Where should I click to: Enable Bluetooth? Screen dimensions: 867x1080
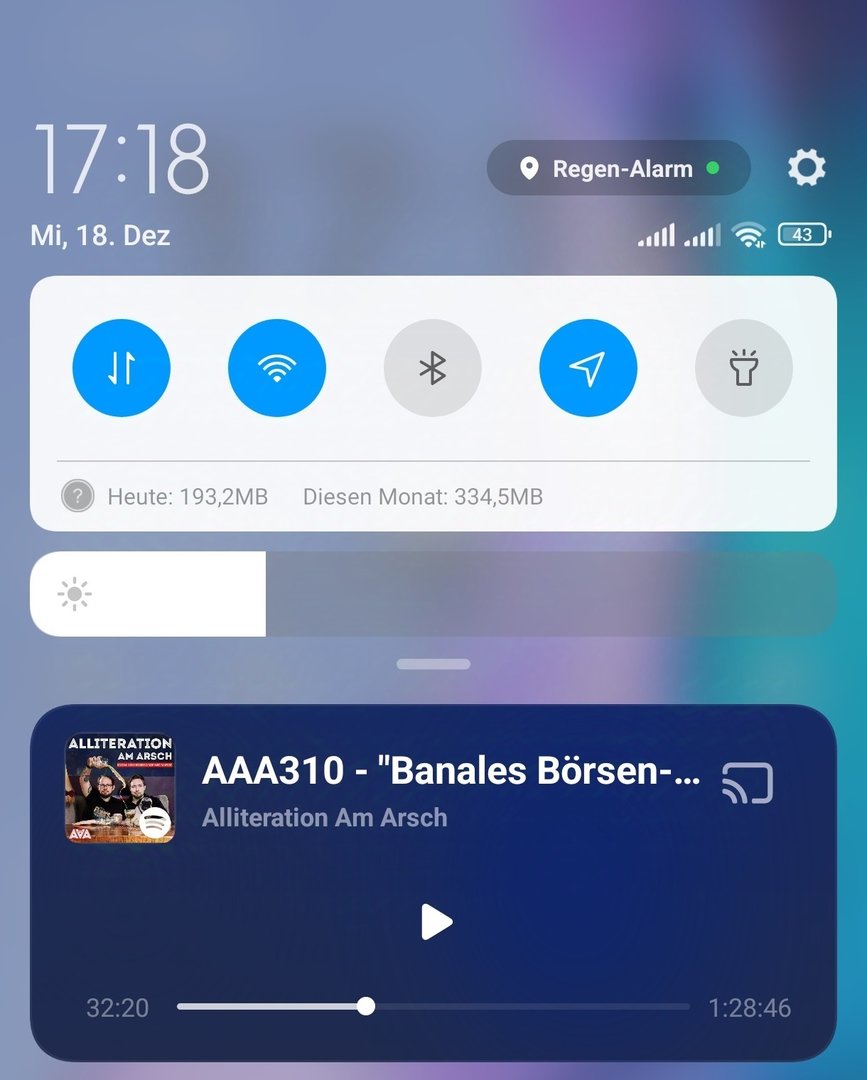click(x=432, y=368)
